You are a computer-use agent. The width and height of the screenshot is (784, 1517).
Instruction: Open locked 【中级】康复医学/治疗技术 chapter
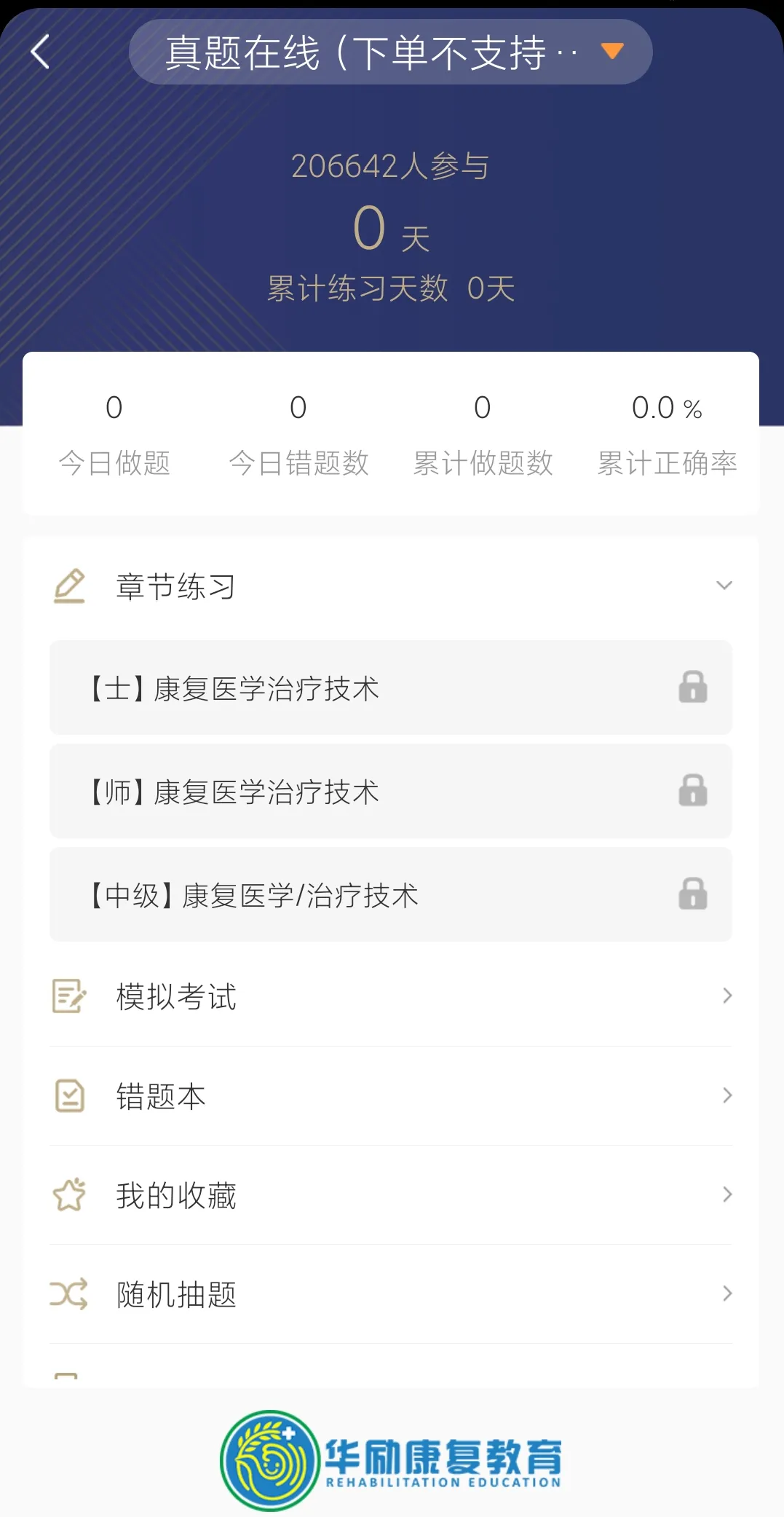click(x=390, y=894)
